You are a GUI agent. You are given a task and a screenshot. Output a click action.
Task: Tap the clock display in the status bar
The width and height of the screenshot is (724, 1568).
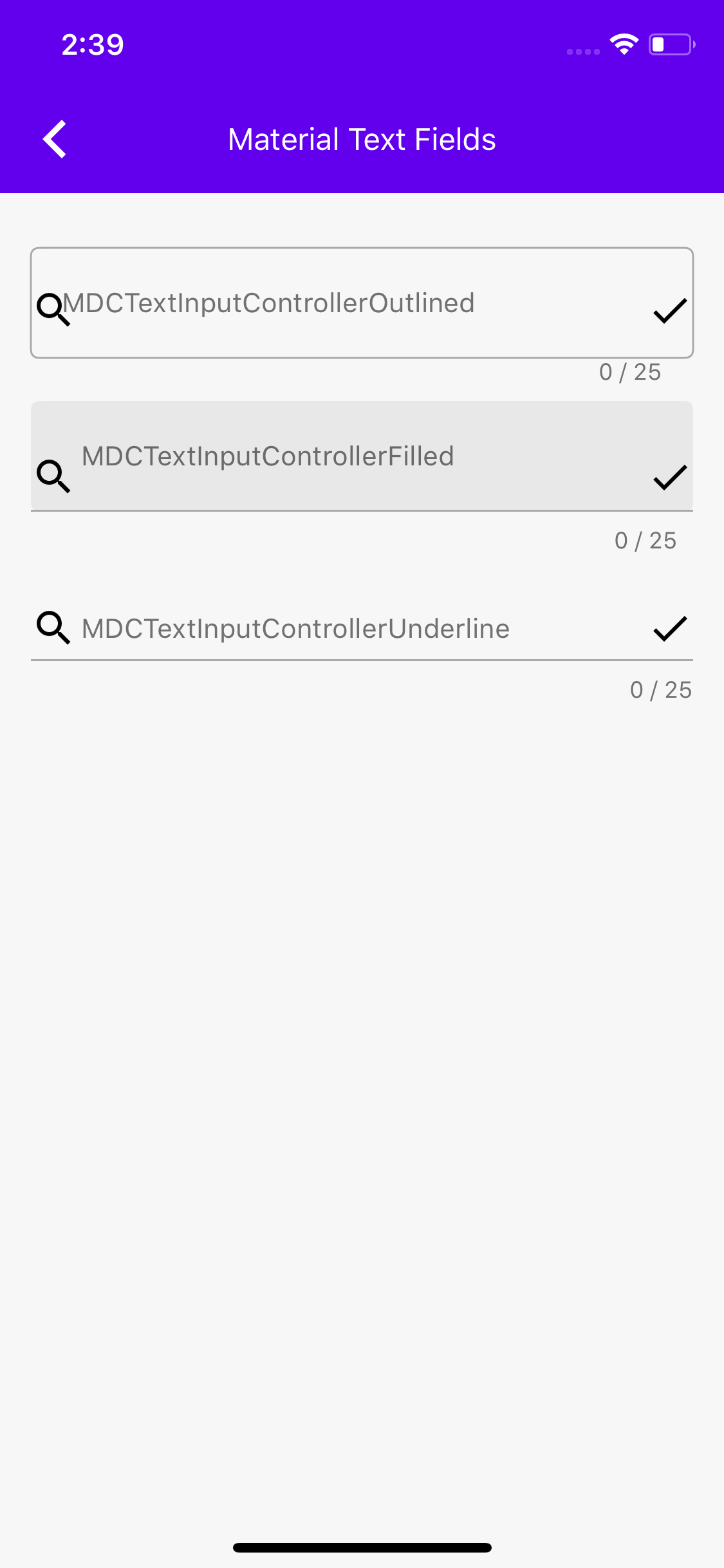91,44
